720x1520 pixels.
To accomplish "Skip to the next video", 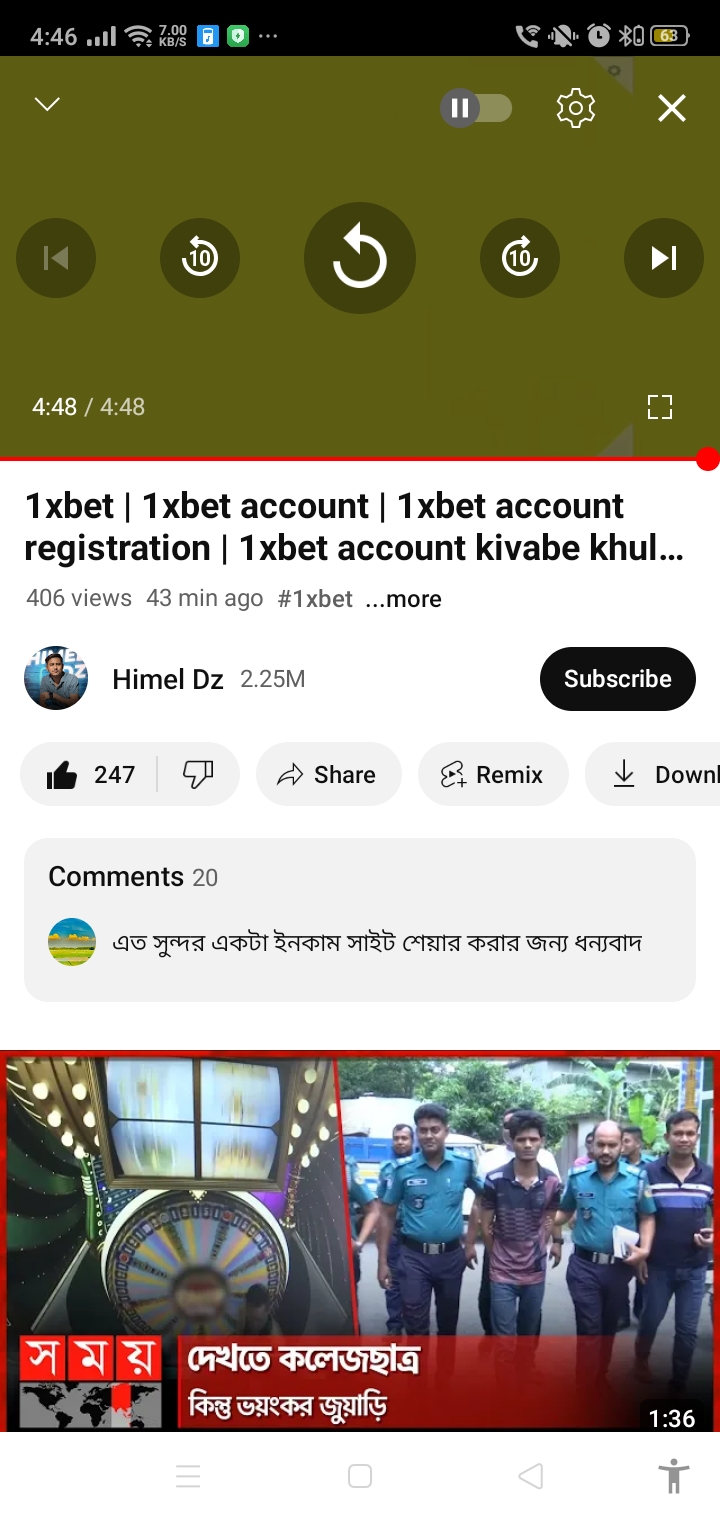I will point(663,258).
